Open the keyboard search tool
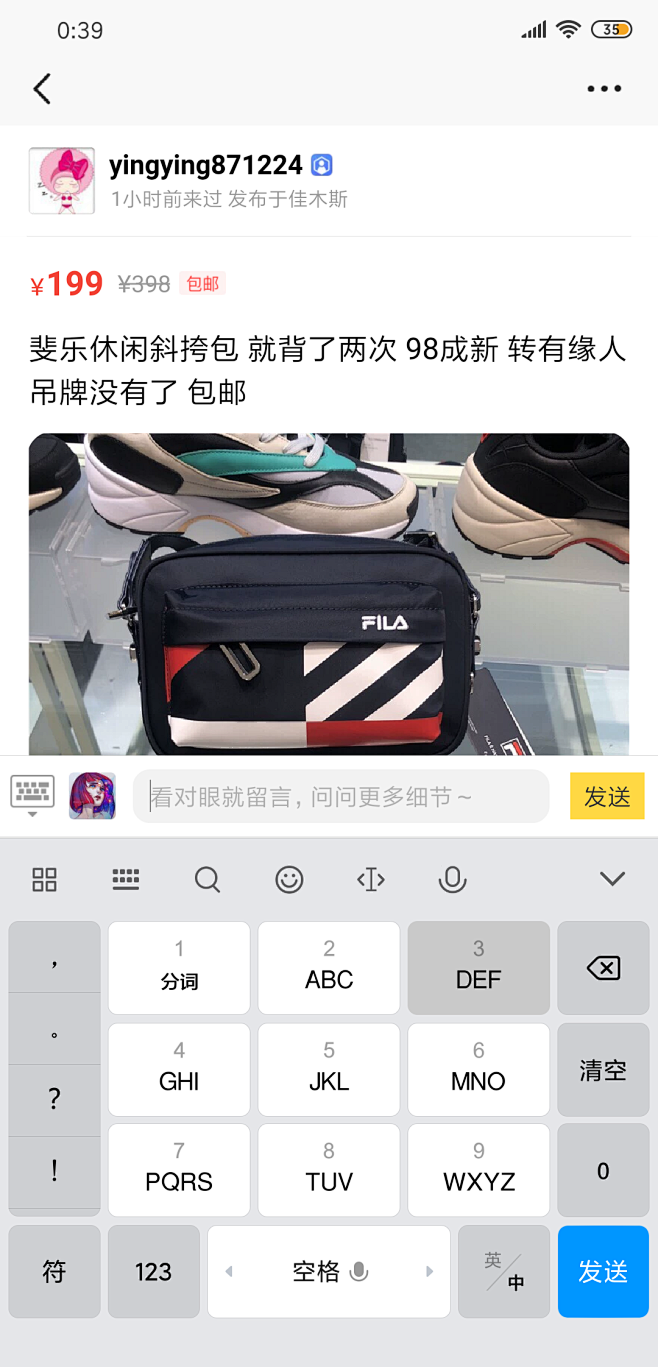The height and width of the screenshot is (1367, 658). (x=207, y=879)
